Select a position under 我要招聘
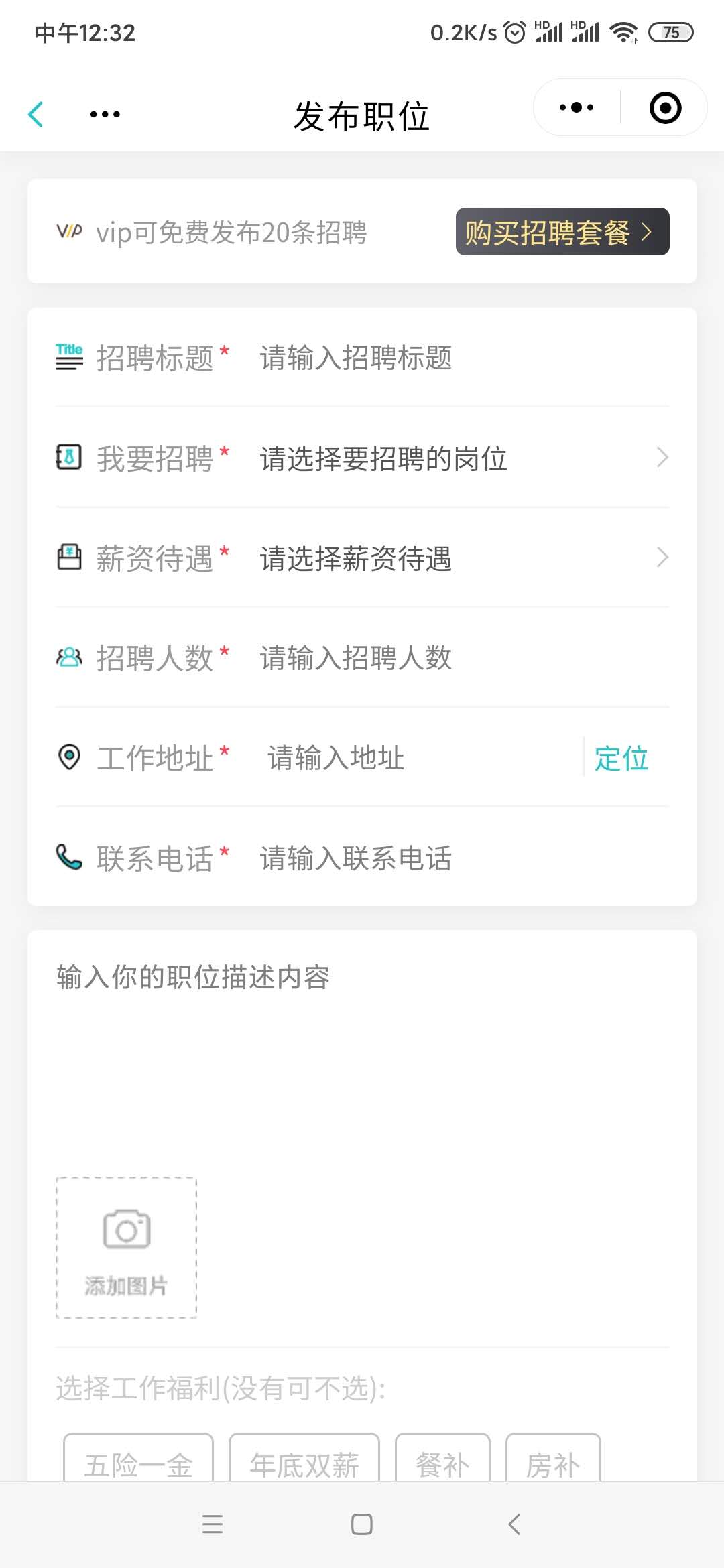The width and height of the screenshot is (724, 1568). click(464, 458)
